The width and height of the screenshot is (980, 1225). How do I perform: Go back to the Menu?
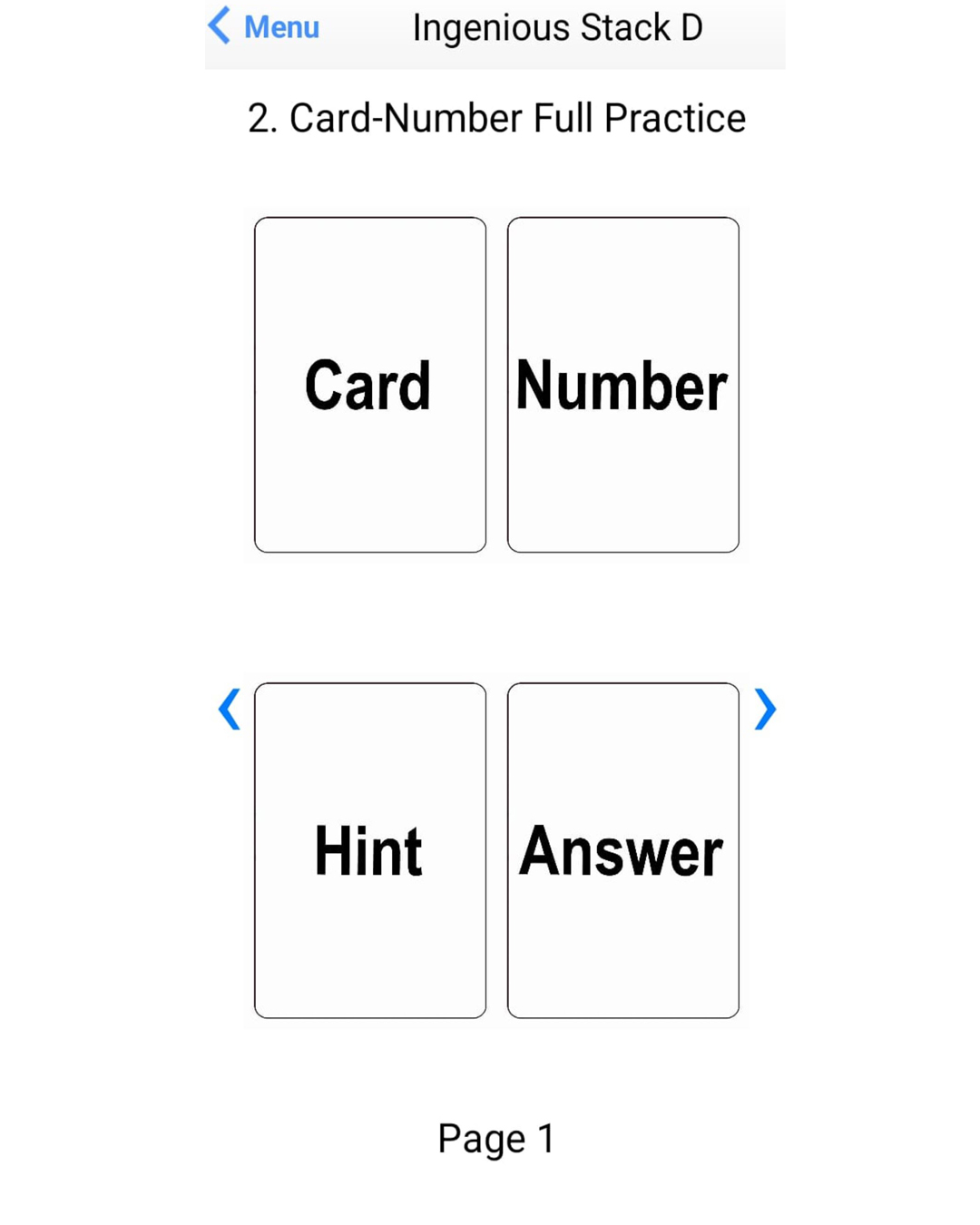click(264, 27)
